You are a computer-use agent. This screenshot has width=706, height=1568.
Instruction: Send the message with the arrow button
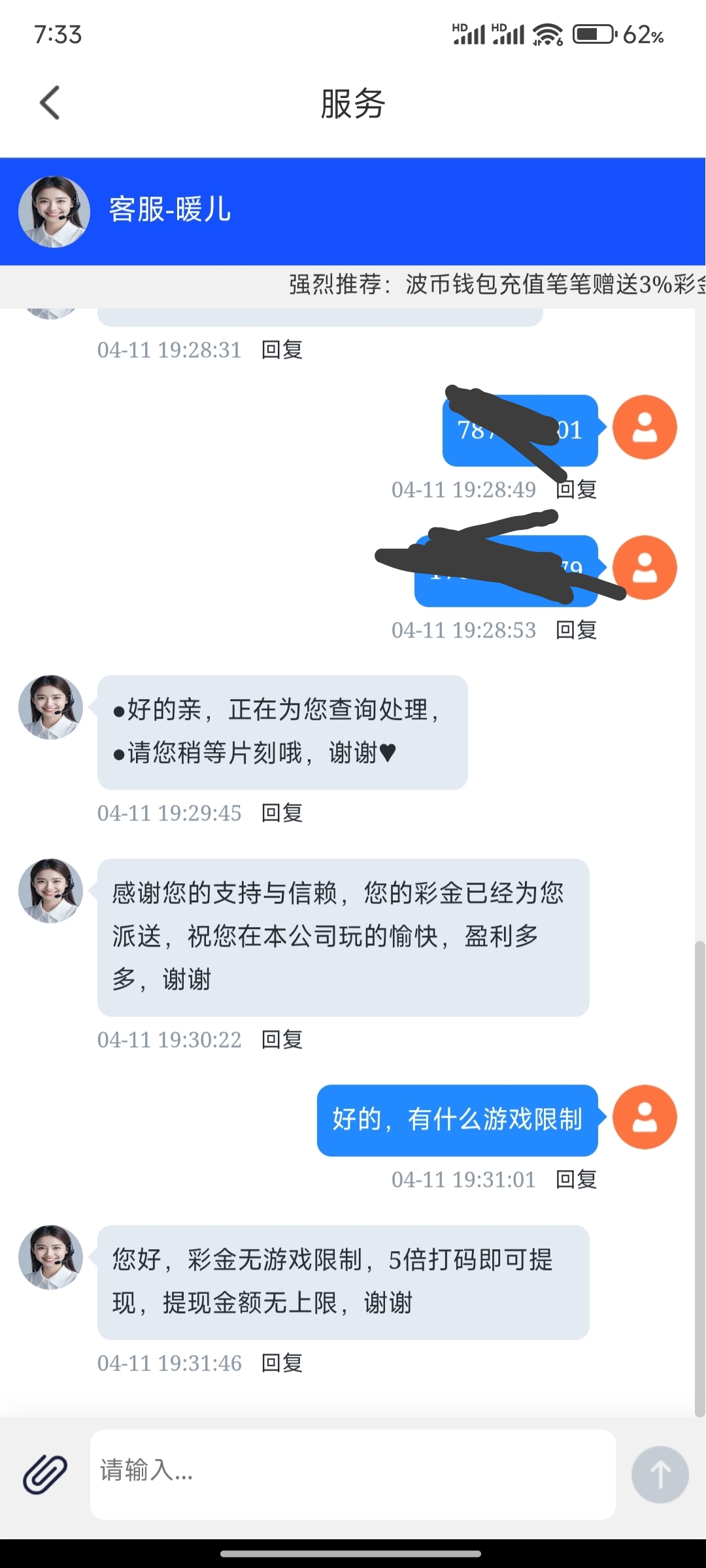(x=660, y=1475)
